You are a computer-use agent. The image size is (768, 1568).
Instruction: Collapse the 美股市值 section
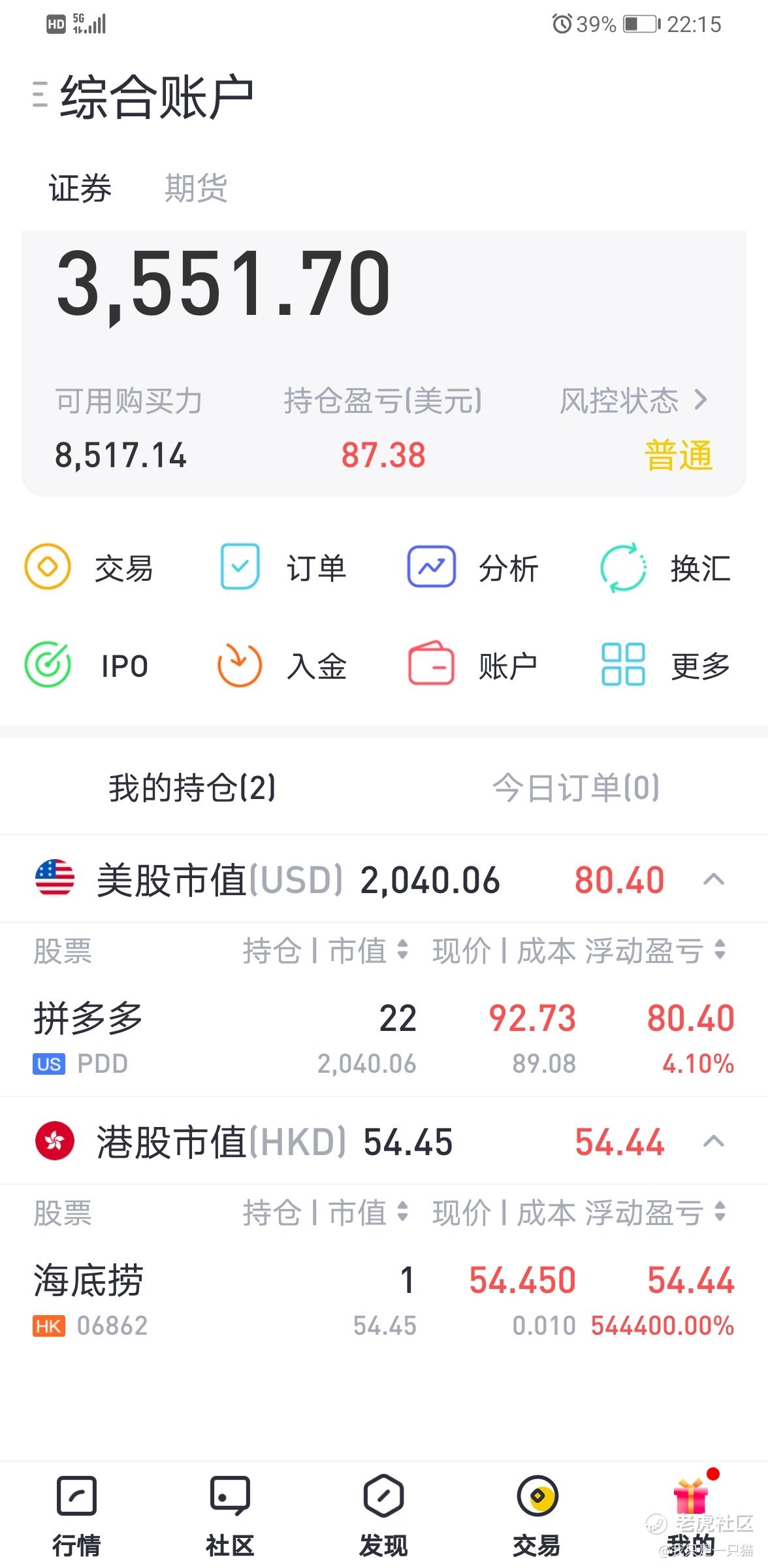point(714,879)
